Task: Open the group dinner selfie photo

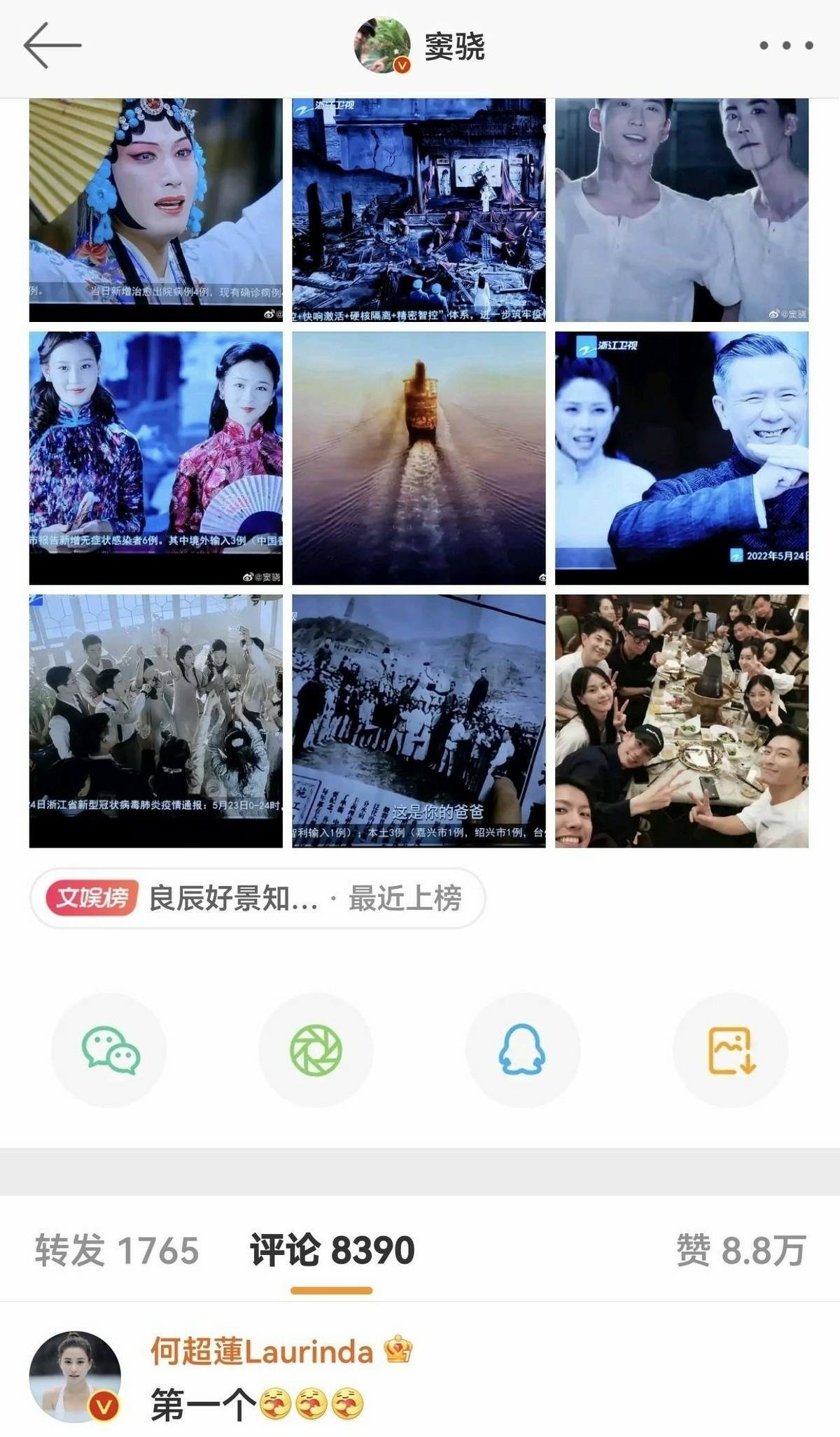Action: click(681, 721)
